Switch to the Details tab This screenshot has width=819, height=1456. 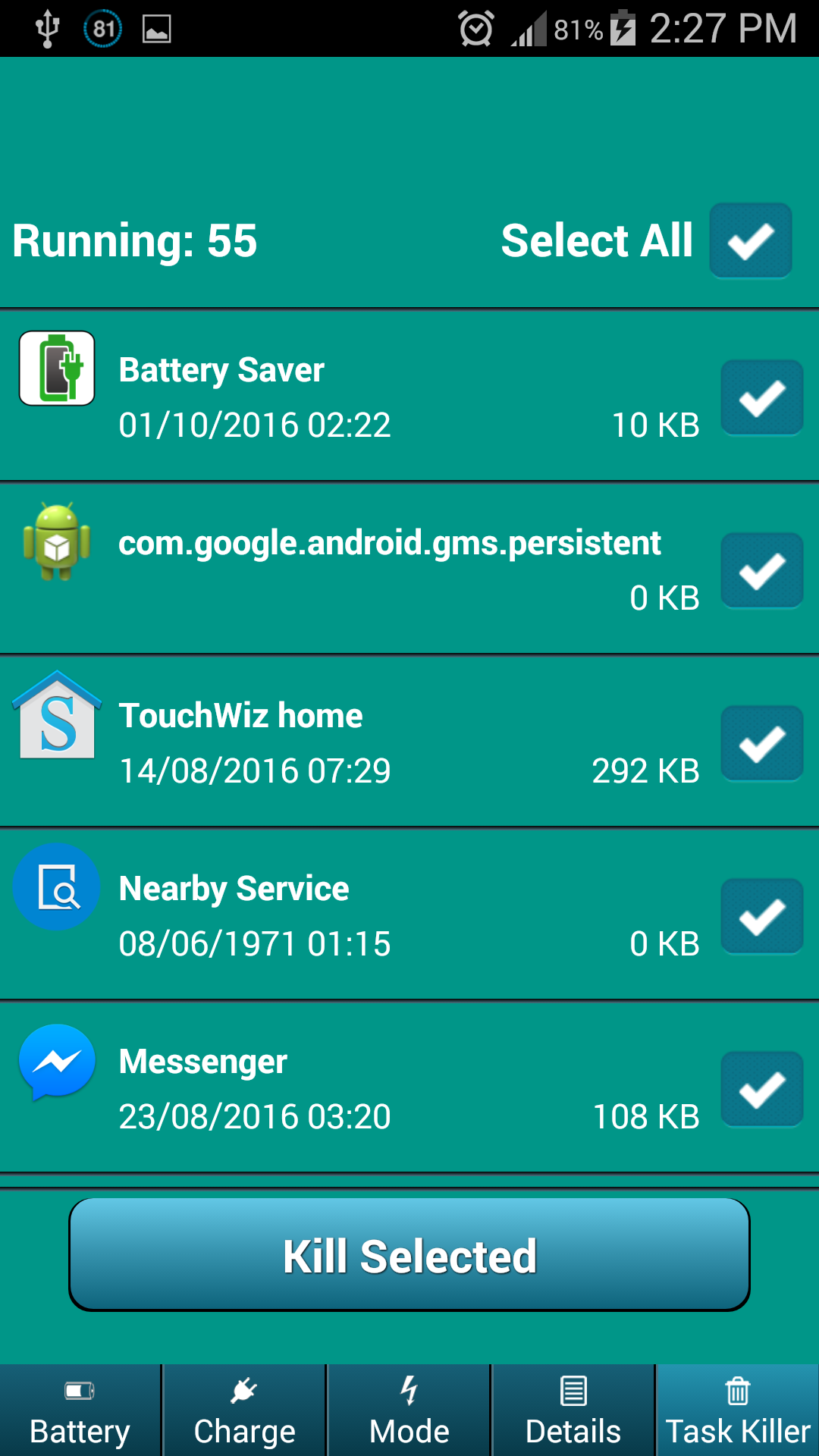pos(573,1410)
